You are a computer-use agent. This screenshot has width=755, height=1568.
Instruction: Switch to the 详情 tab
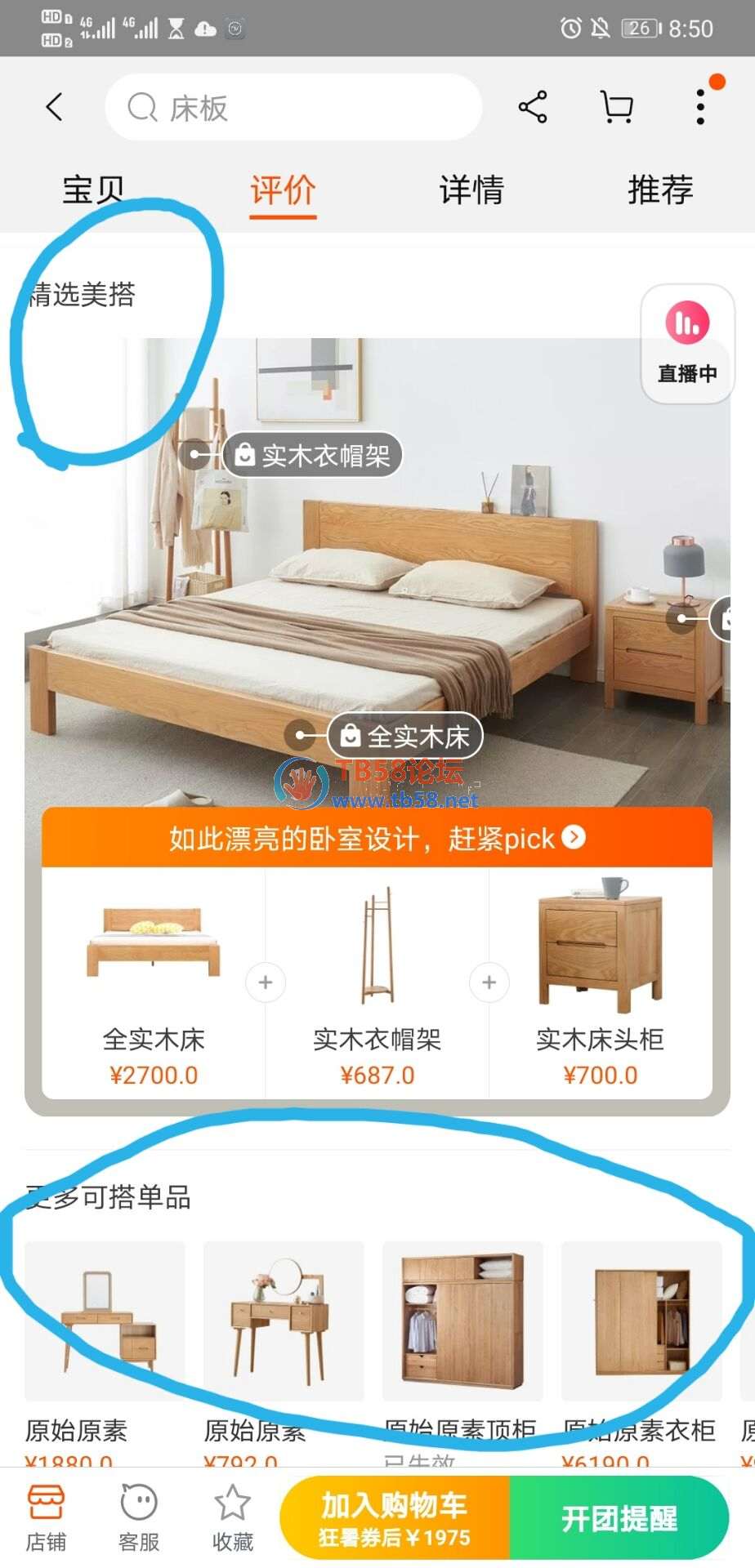click(471, 190)
